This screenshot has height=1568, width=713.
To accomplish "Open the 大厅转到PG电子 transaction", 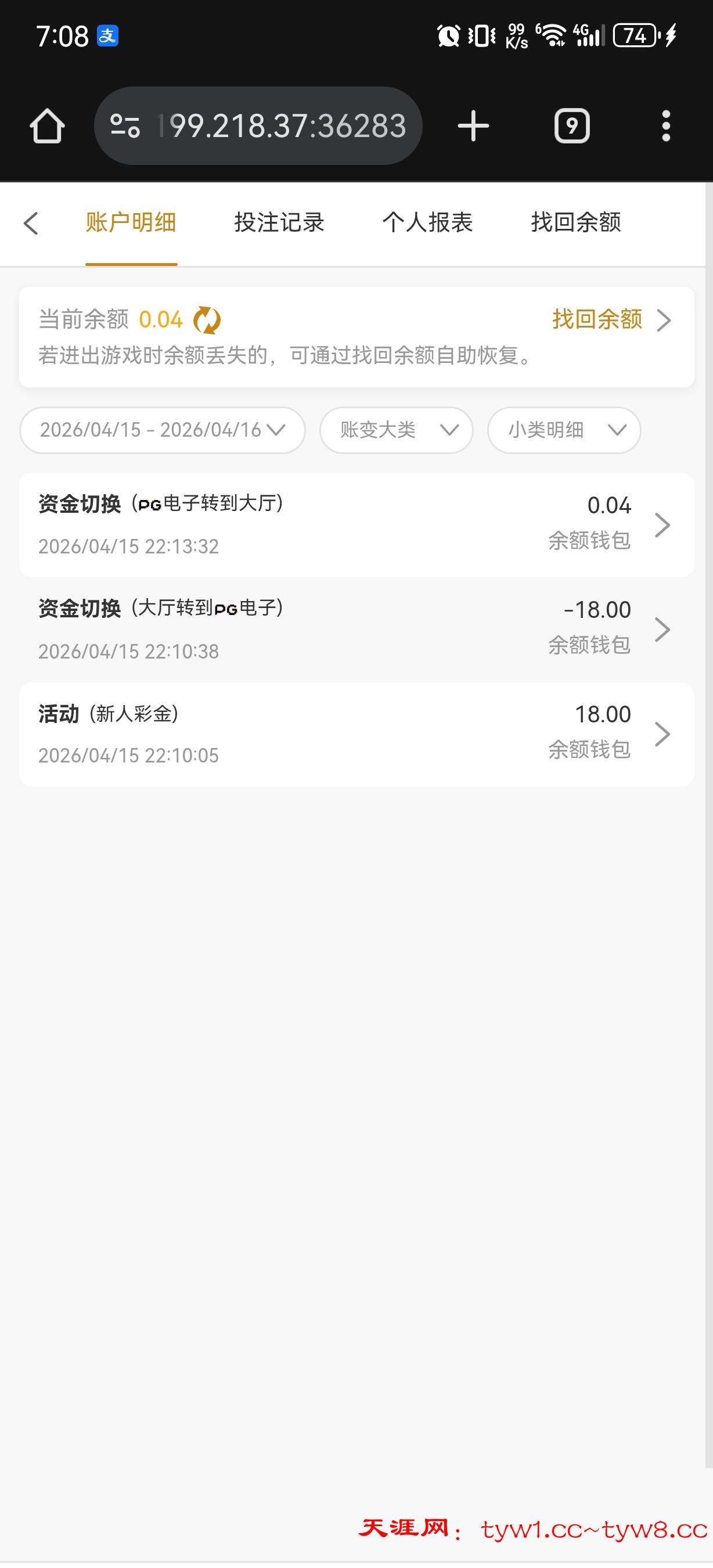I will [x=356, y=630].
